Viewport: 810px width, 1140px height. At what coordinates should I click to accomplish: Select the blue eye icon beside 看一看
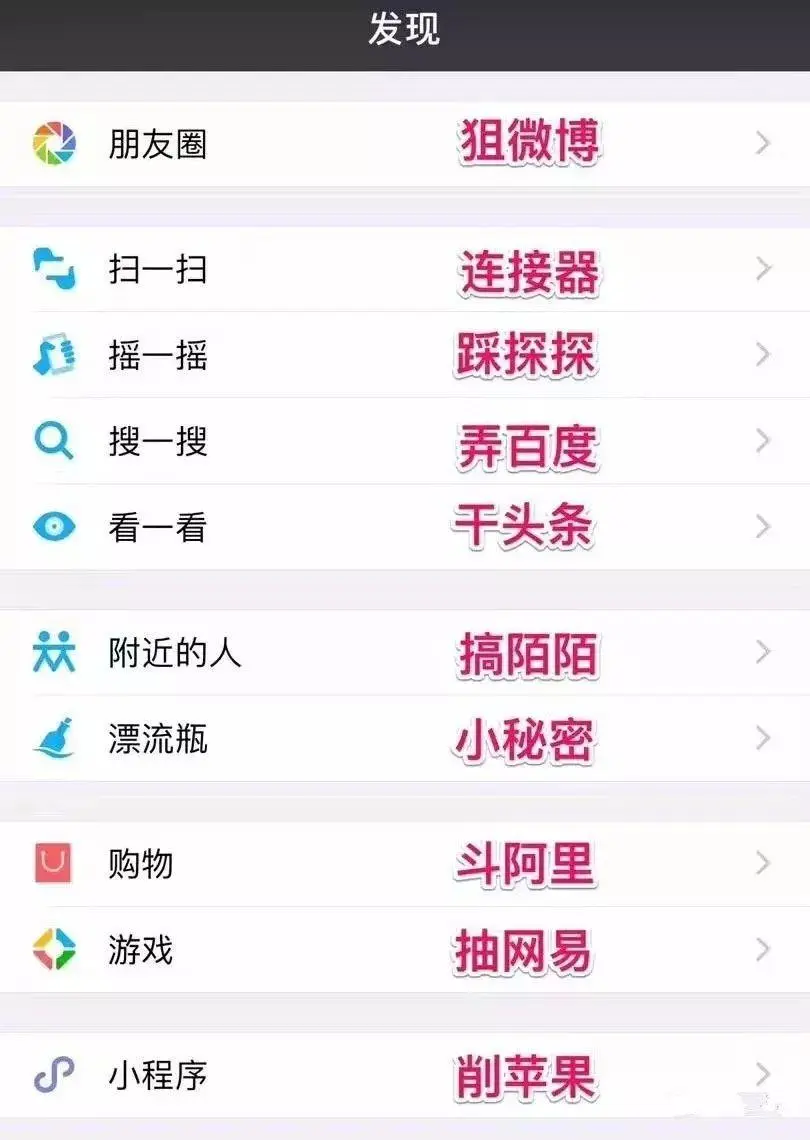click(x=57, y=527)
